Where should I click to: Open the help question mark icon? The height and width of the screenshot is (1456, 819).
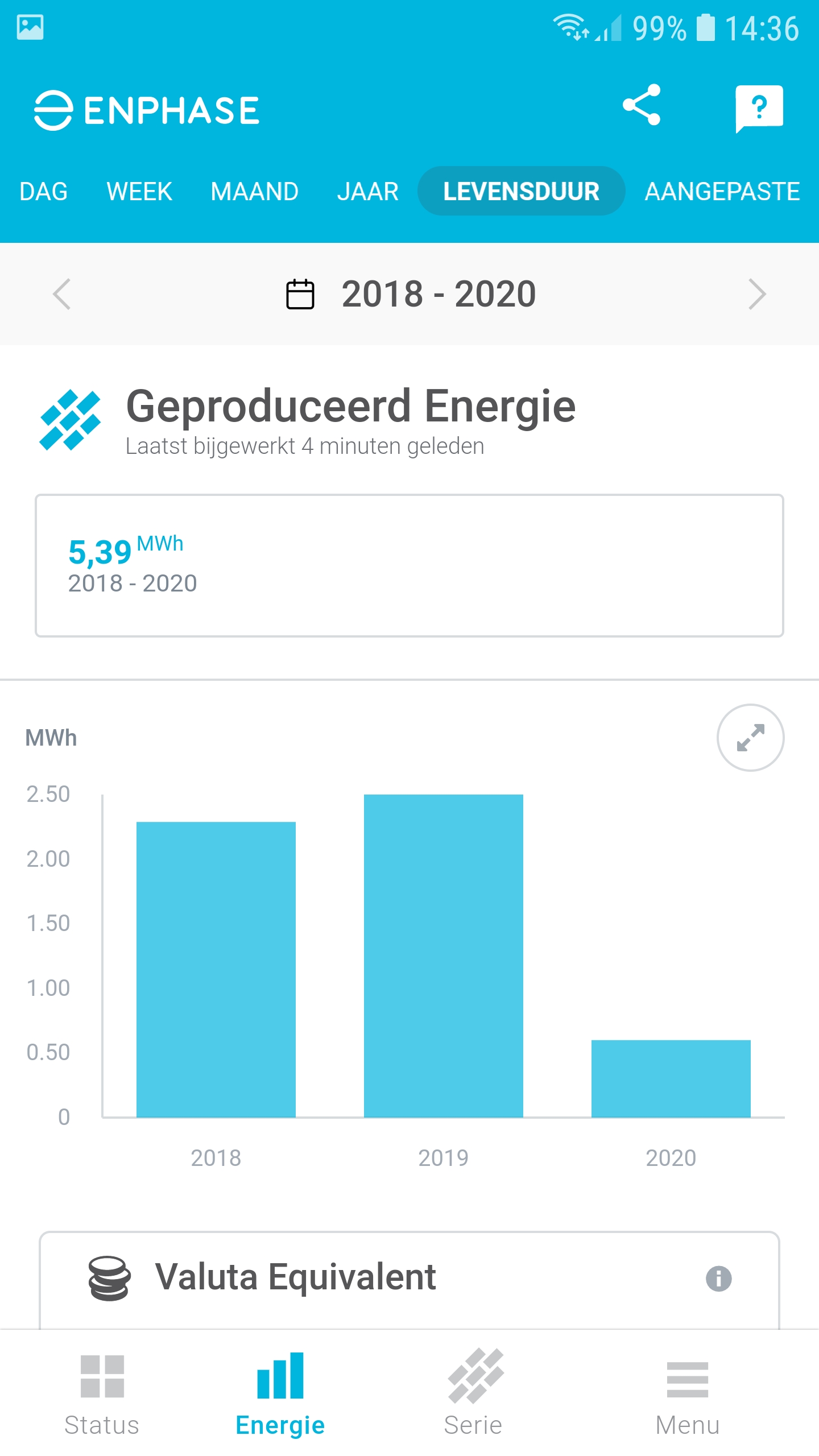tap(759, 107)
